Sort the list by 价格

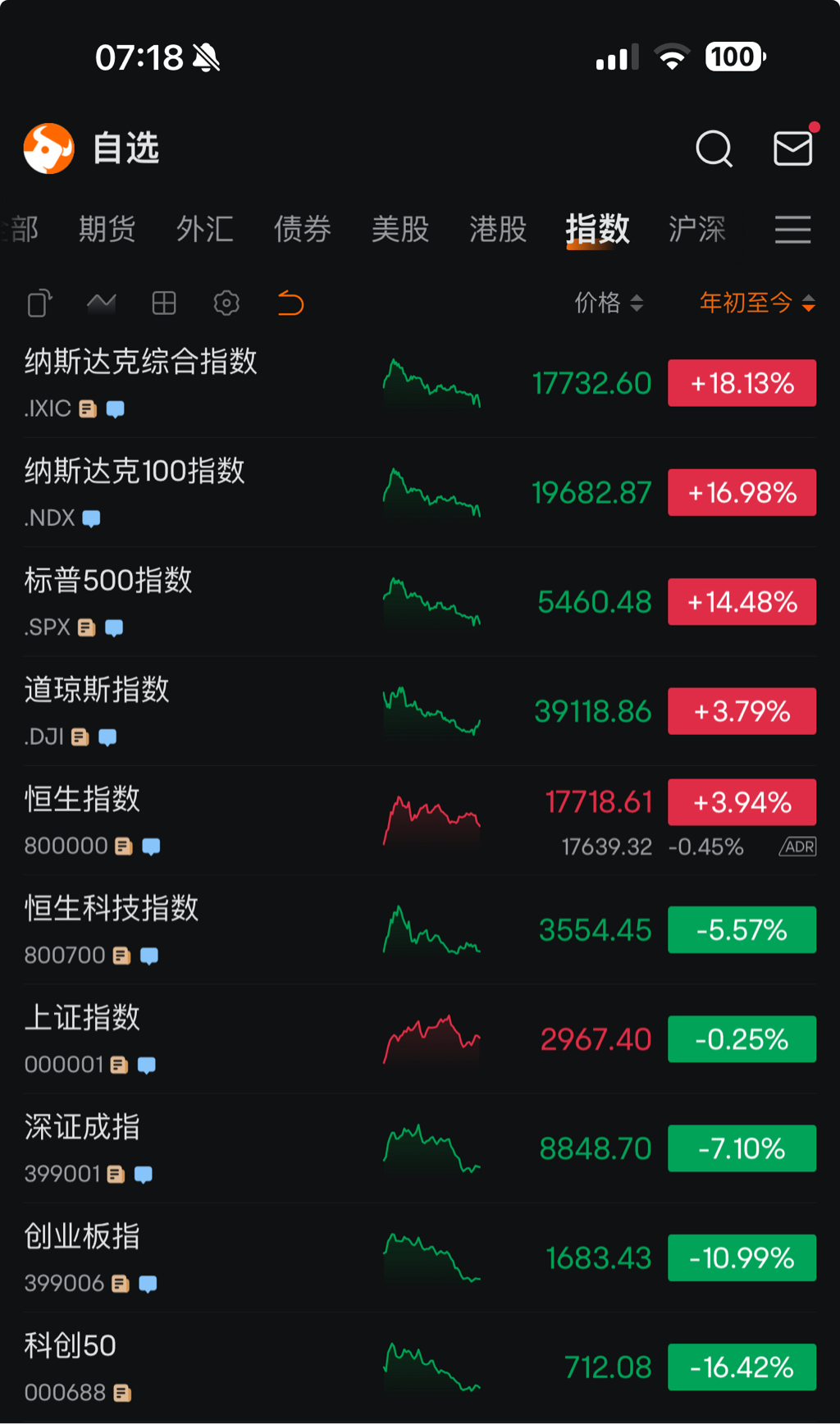(x=608, y=303)
